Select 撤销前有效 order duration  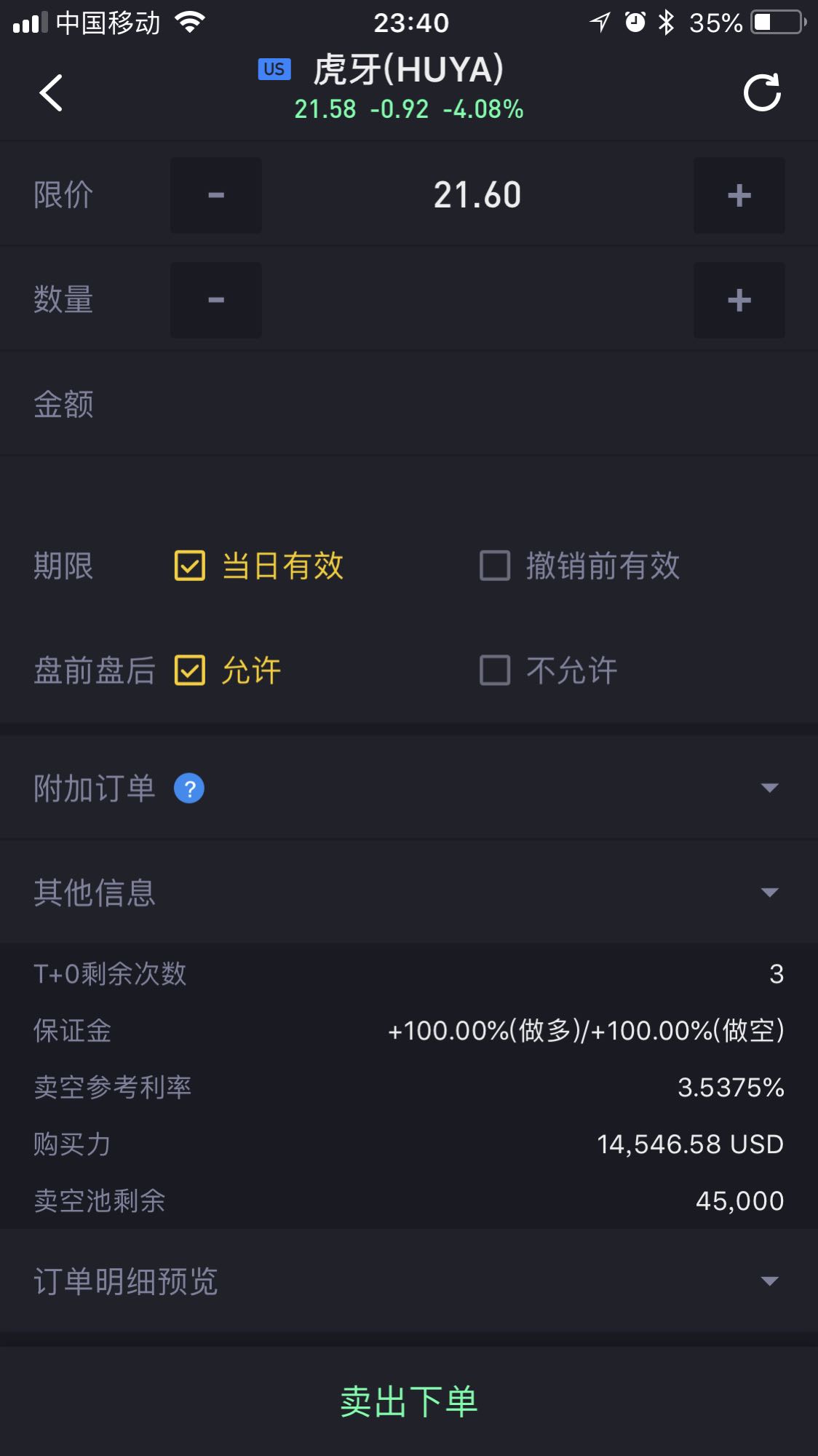pyautogui.click(x=580, y=566)
